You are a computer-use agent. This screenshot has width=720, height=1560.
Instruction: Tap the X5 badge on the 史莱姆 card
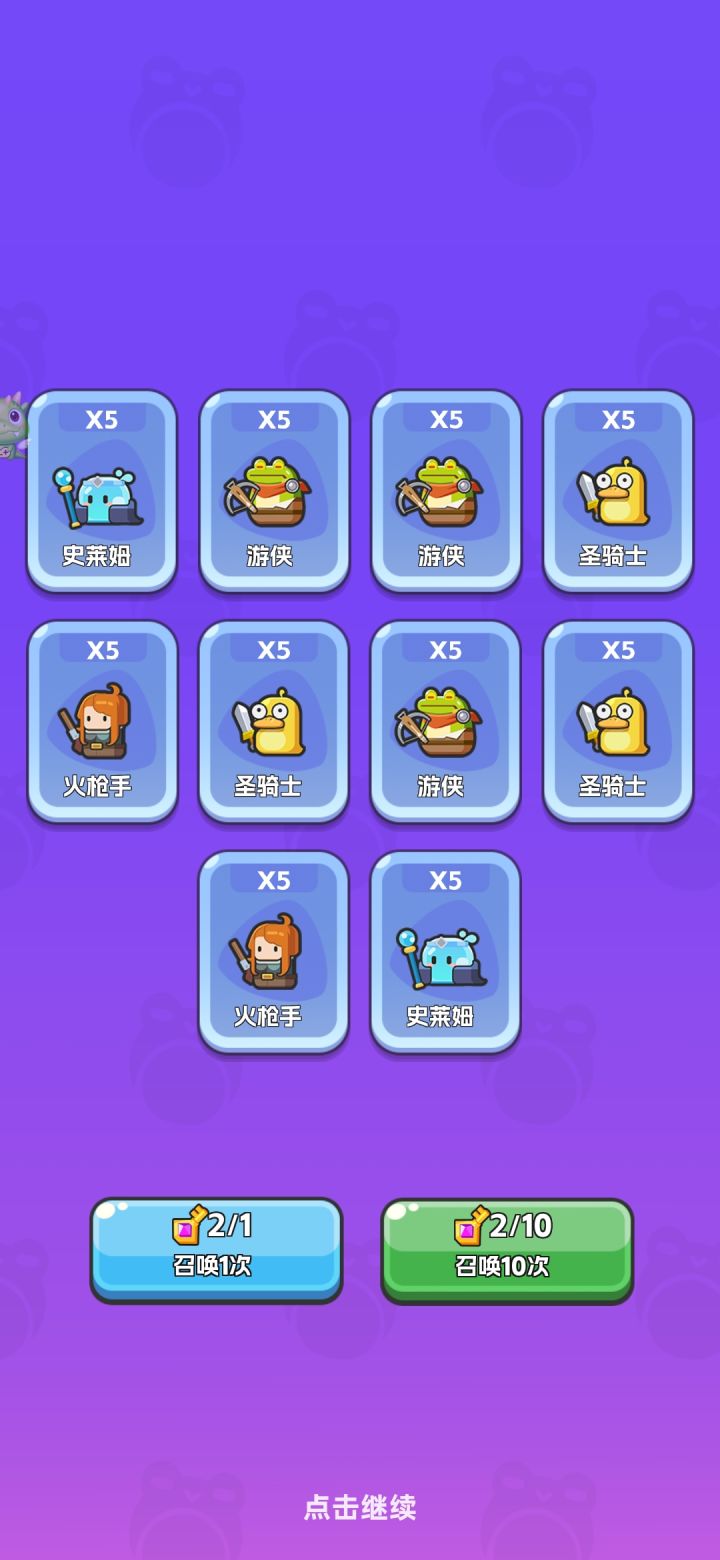tap(101, 420)
